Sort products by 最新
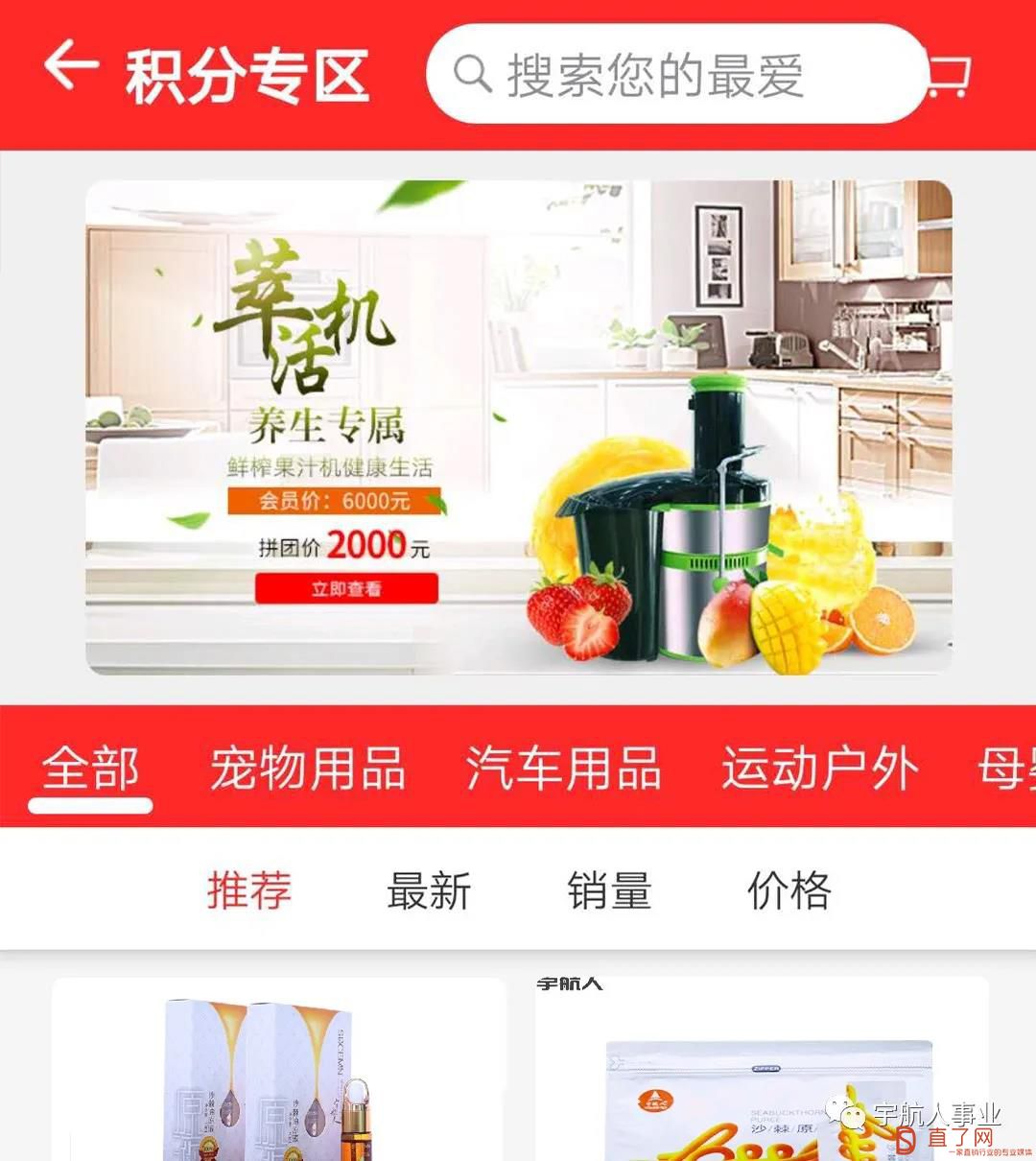This screenshot has height=1161, width=1036. (x=429, y=890)
